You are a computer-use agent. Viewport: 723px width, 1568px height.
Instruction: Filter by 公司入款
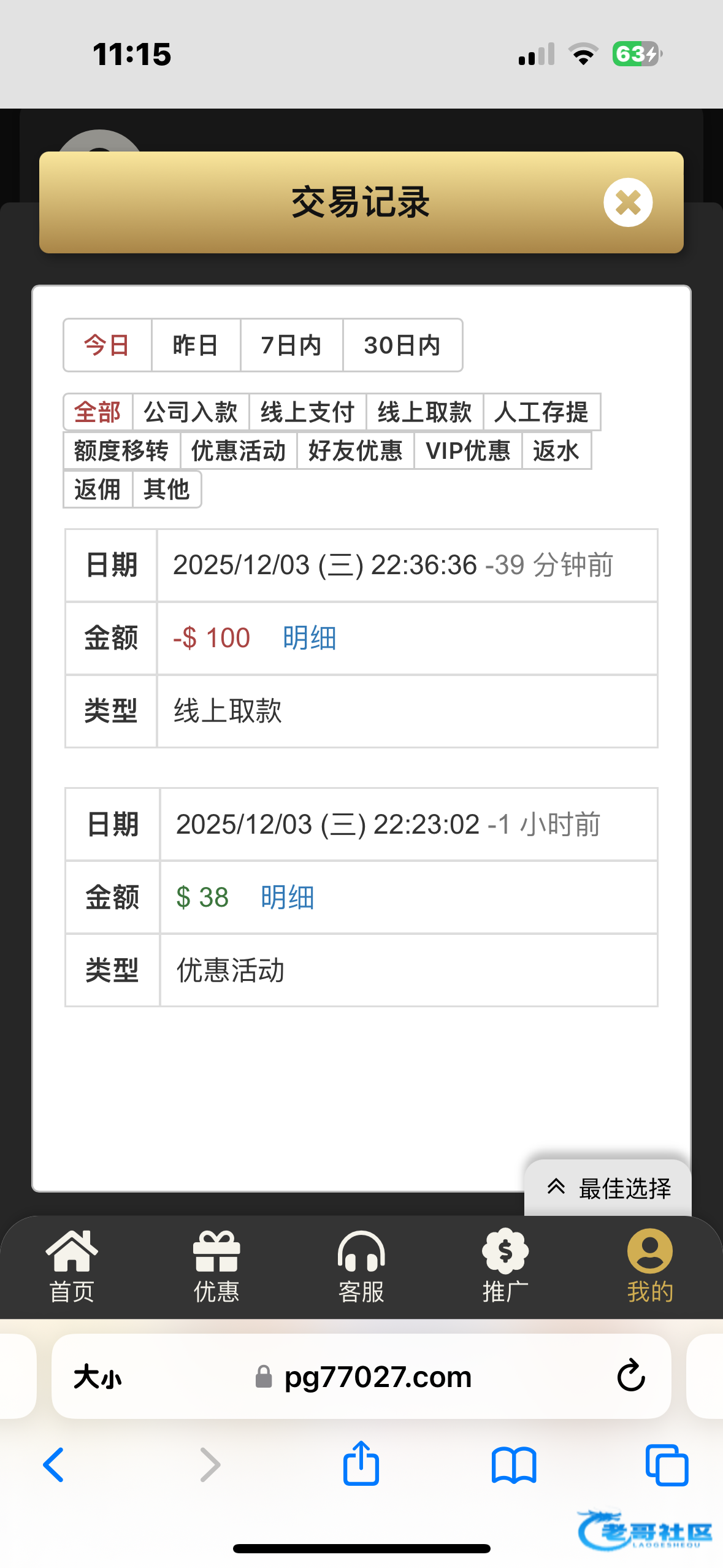click(191, 412)
